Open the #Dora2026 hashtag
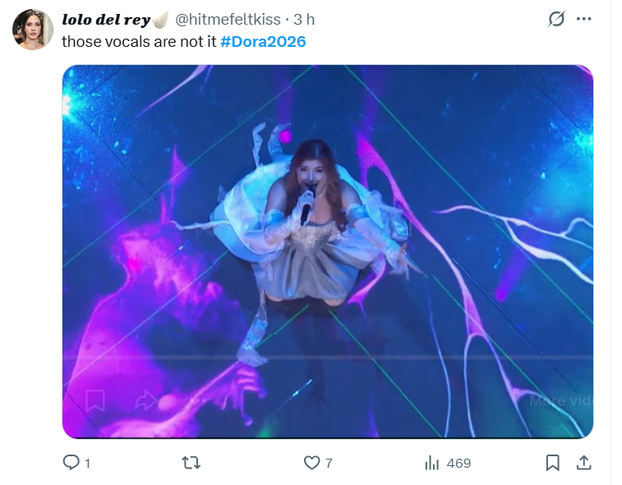Screen dimensions: 622x485 (263, 42)
